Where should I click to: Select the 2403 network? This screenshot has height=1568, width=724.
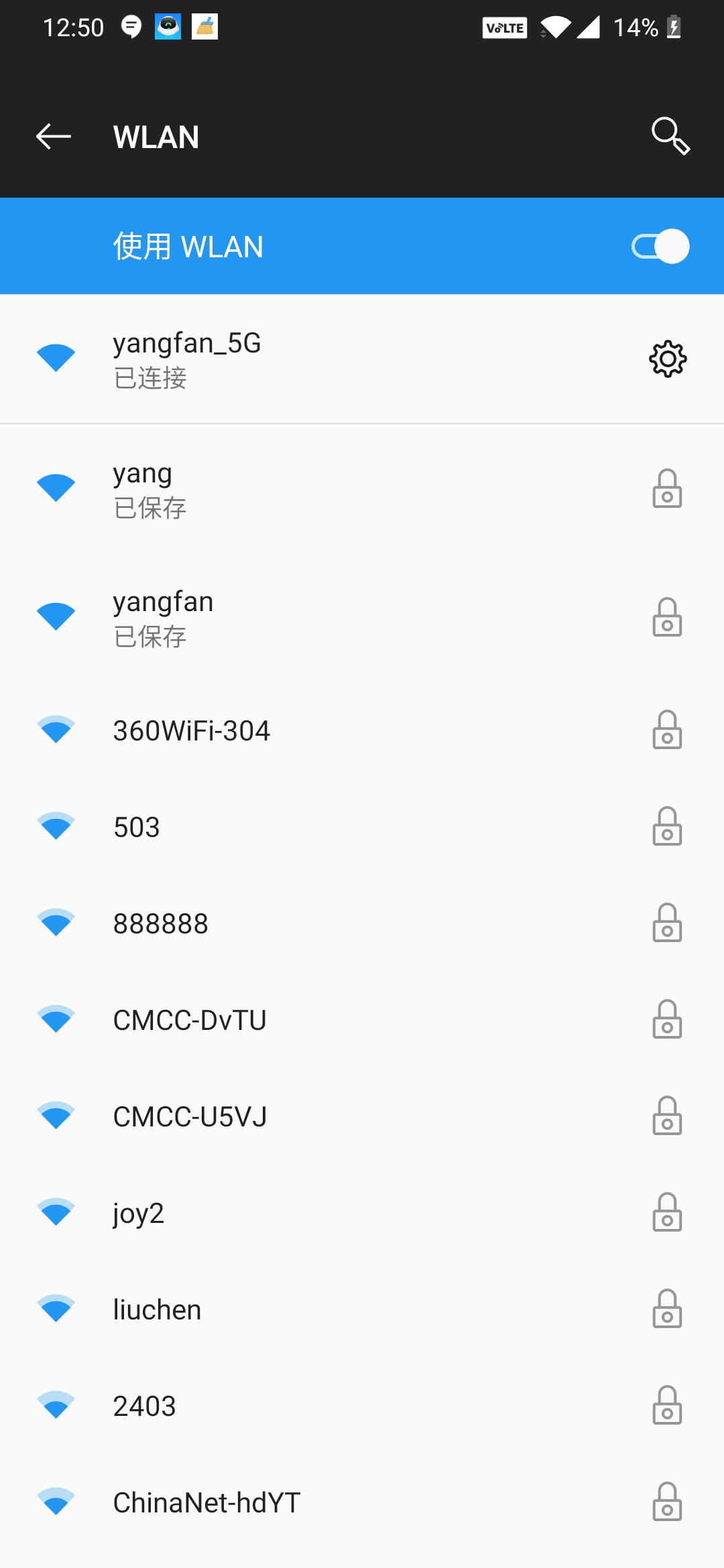coord(335,1406)
